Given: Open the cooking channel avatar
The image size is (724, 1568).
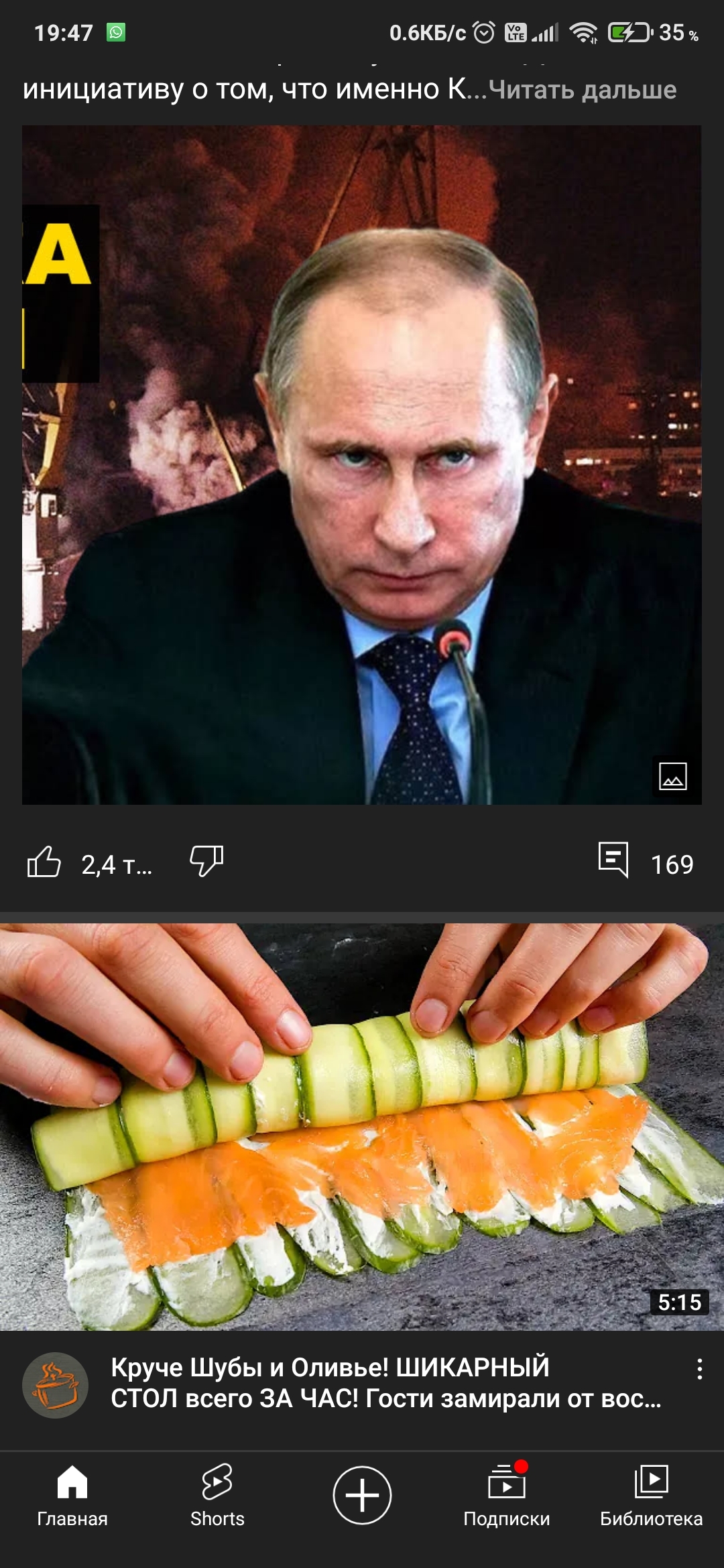Looking at the screenshot, I should (x=55, y=1384).
